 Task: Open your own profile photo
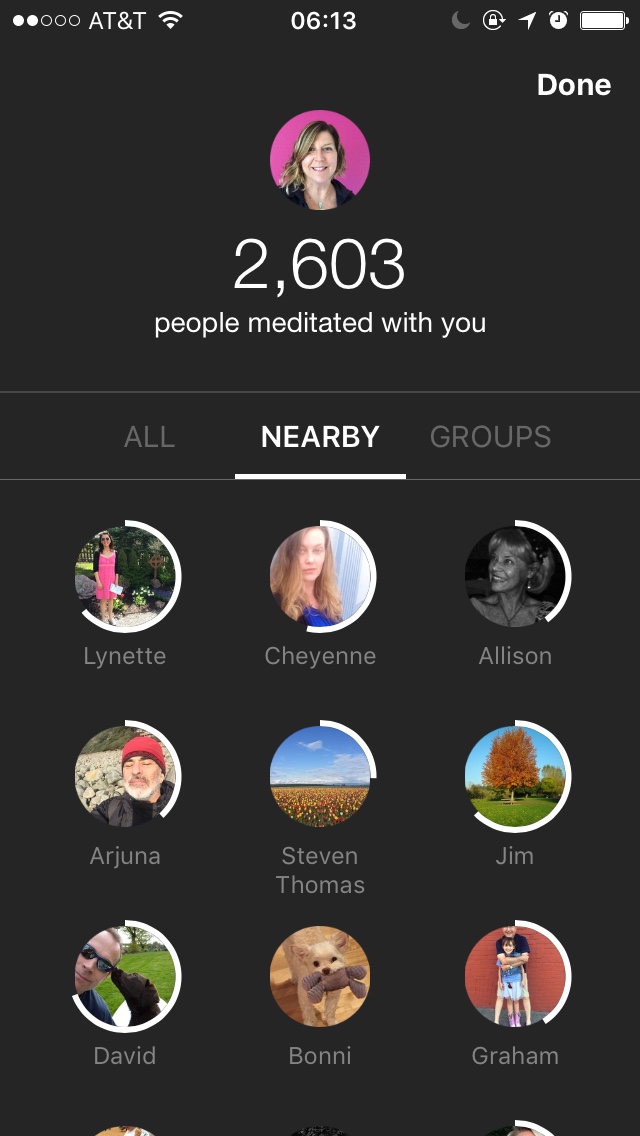point(320,160)
